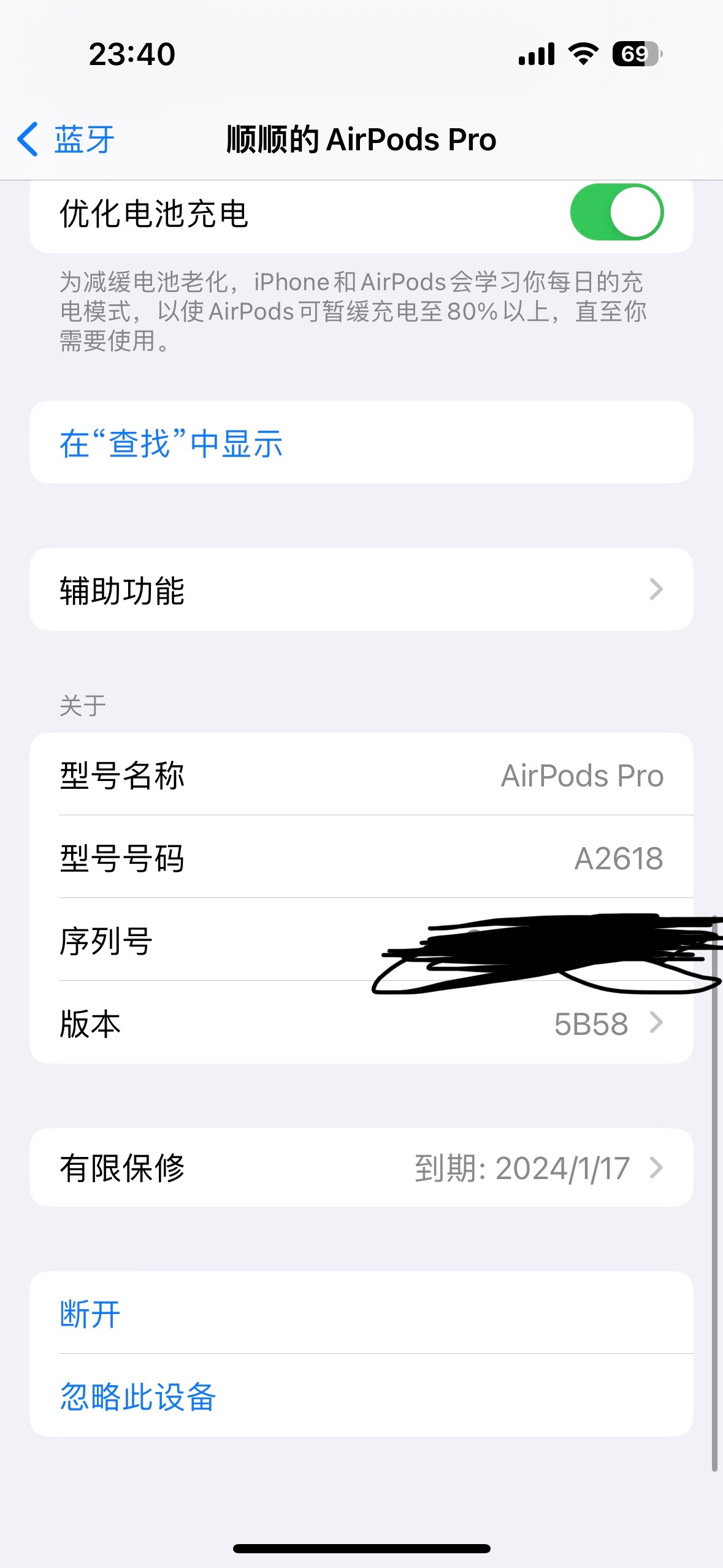The height and width of the screenshot is (1568, 723).
Task: Open 辅助功能 settings
Action: [x=361, y=590]
